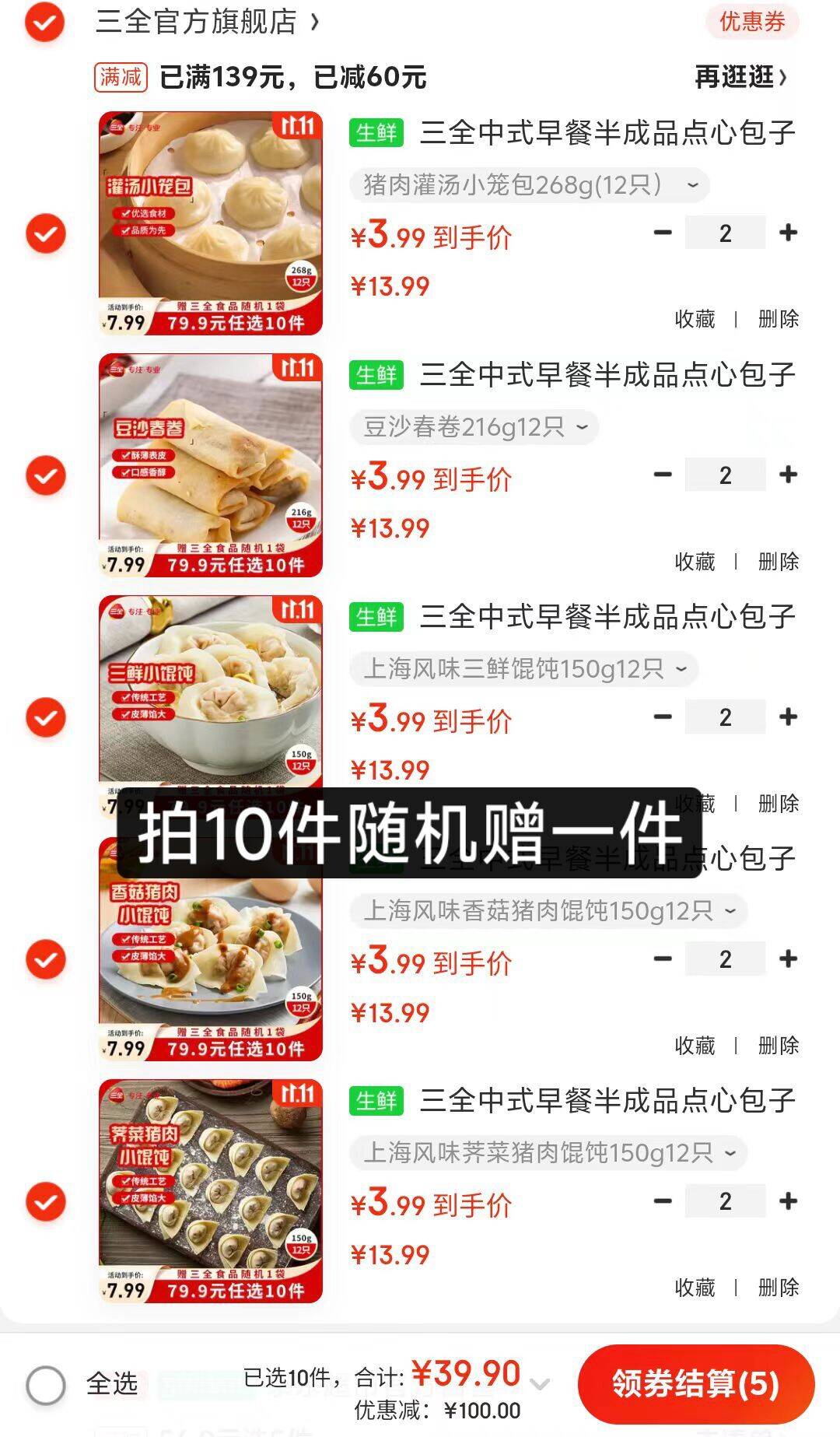This screenshot has height=1437, width=840.
Task: Add one more 上海风味三鲜馄饨
Action: 788,717
